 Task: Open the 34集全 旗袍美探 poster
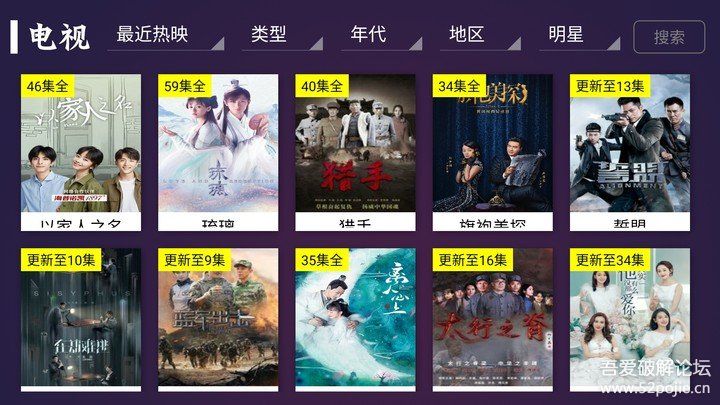(x=493, y=150)
